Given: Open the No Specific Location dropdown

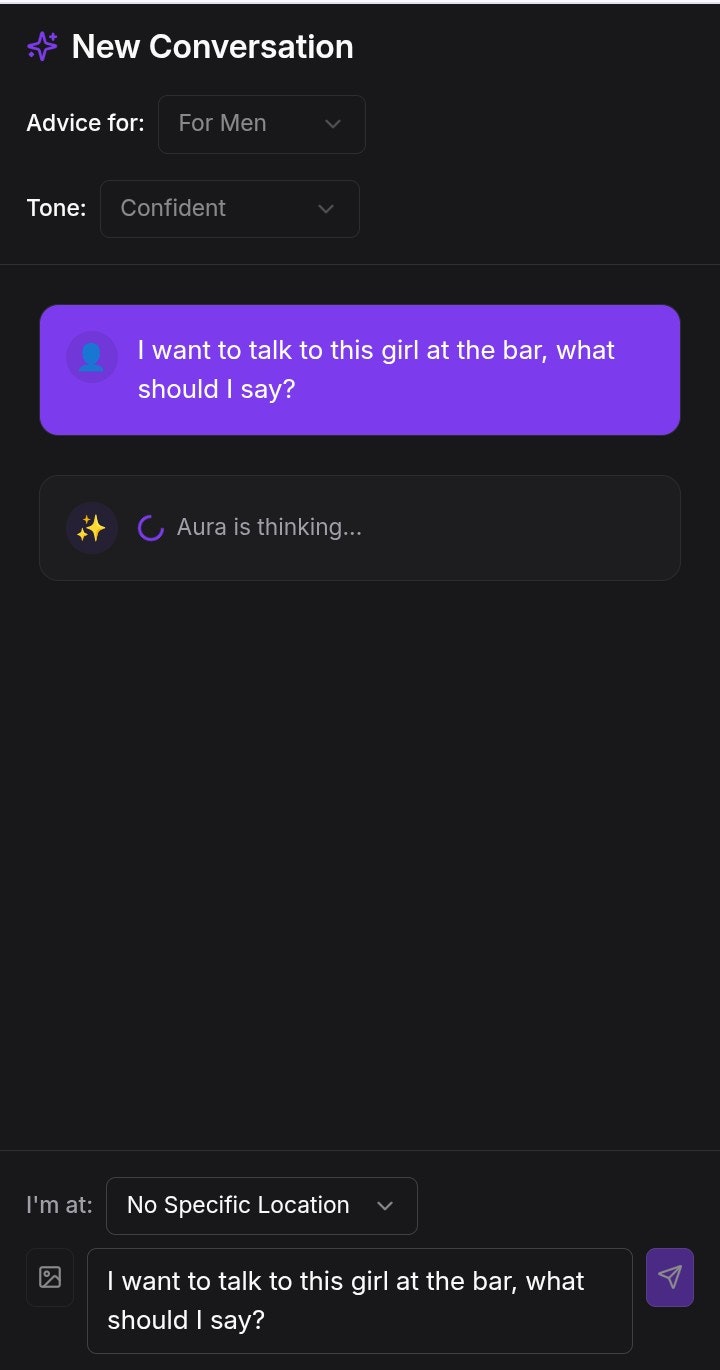Looking at the screenshot, I should tap(261, 1206).
